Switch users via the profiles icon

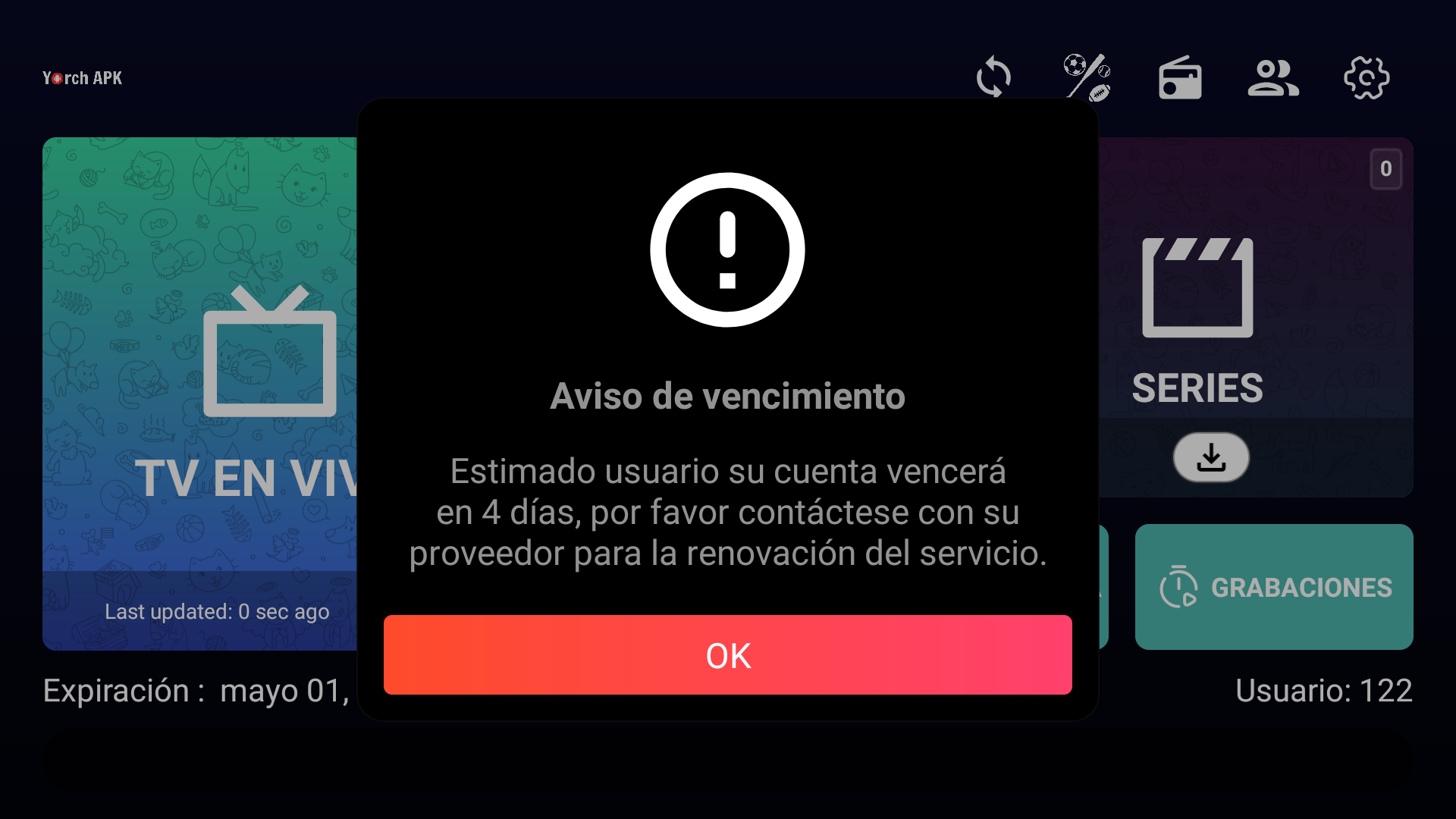coord(1273,78)
